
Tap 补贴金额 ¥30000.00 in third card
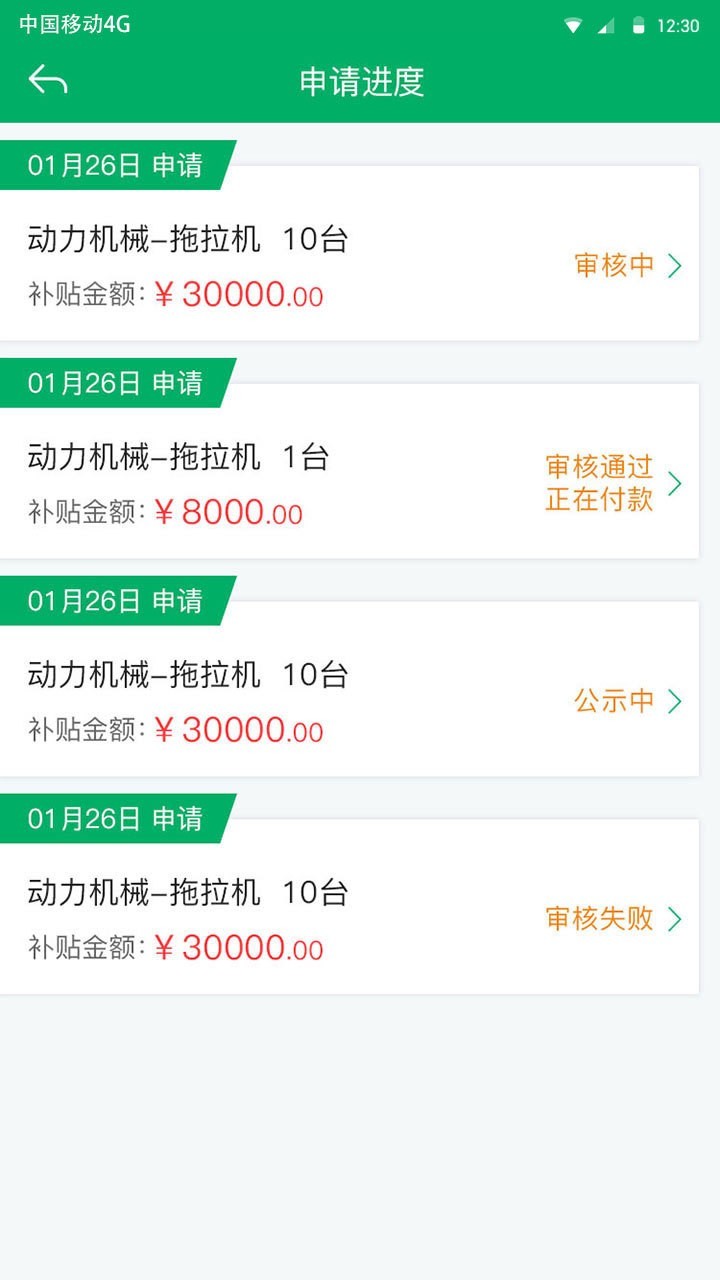(173, 731)
